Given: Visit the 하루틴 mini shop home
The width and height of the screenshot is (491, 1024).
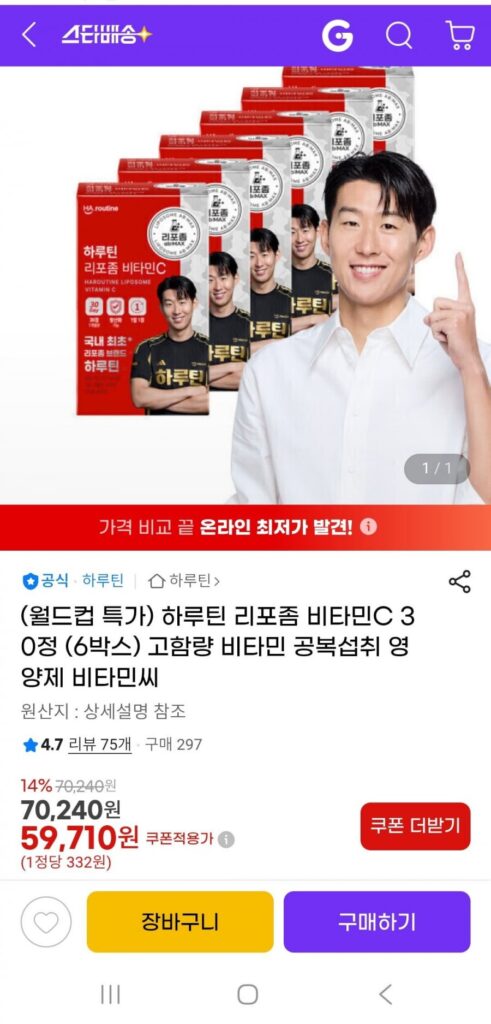Looking at the screenshot, I should click(184, 581).
